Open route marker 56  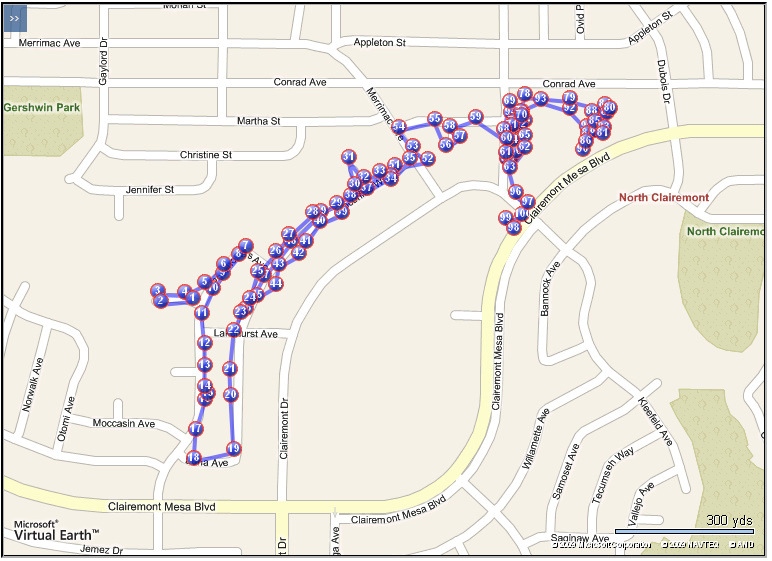[446, 144]
